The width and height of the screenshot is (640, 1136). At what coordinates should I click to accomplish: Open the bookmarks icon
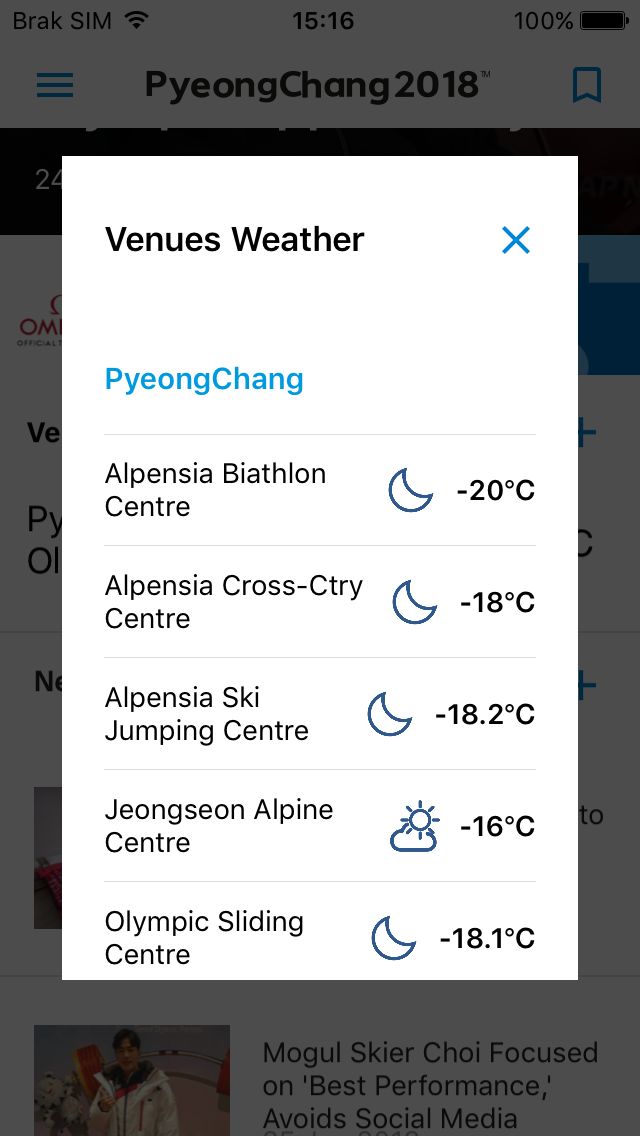586,85
